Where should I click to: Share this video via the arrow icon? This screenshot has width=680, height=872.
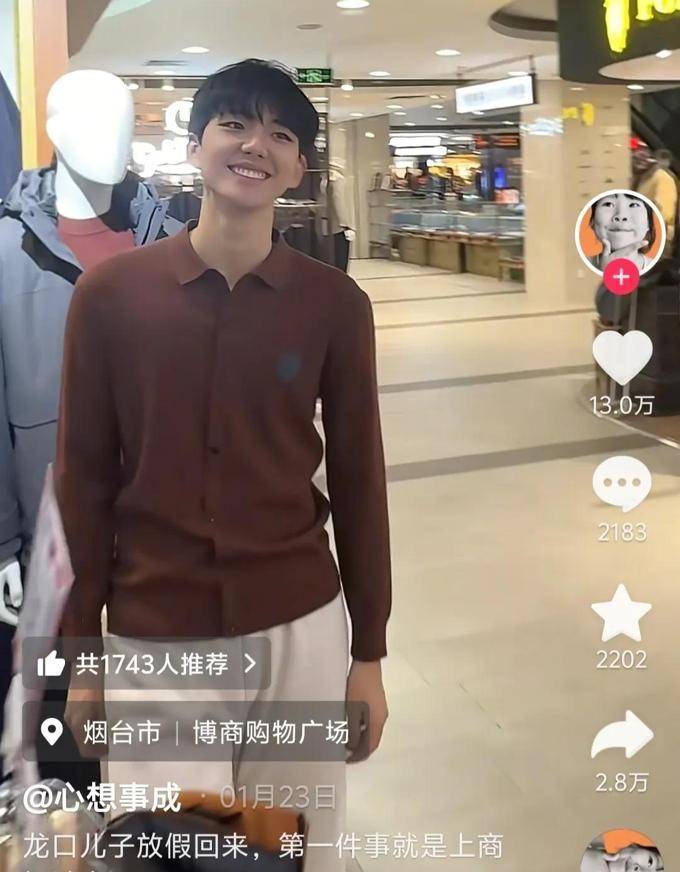coord(622,736)
